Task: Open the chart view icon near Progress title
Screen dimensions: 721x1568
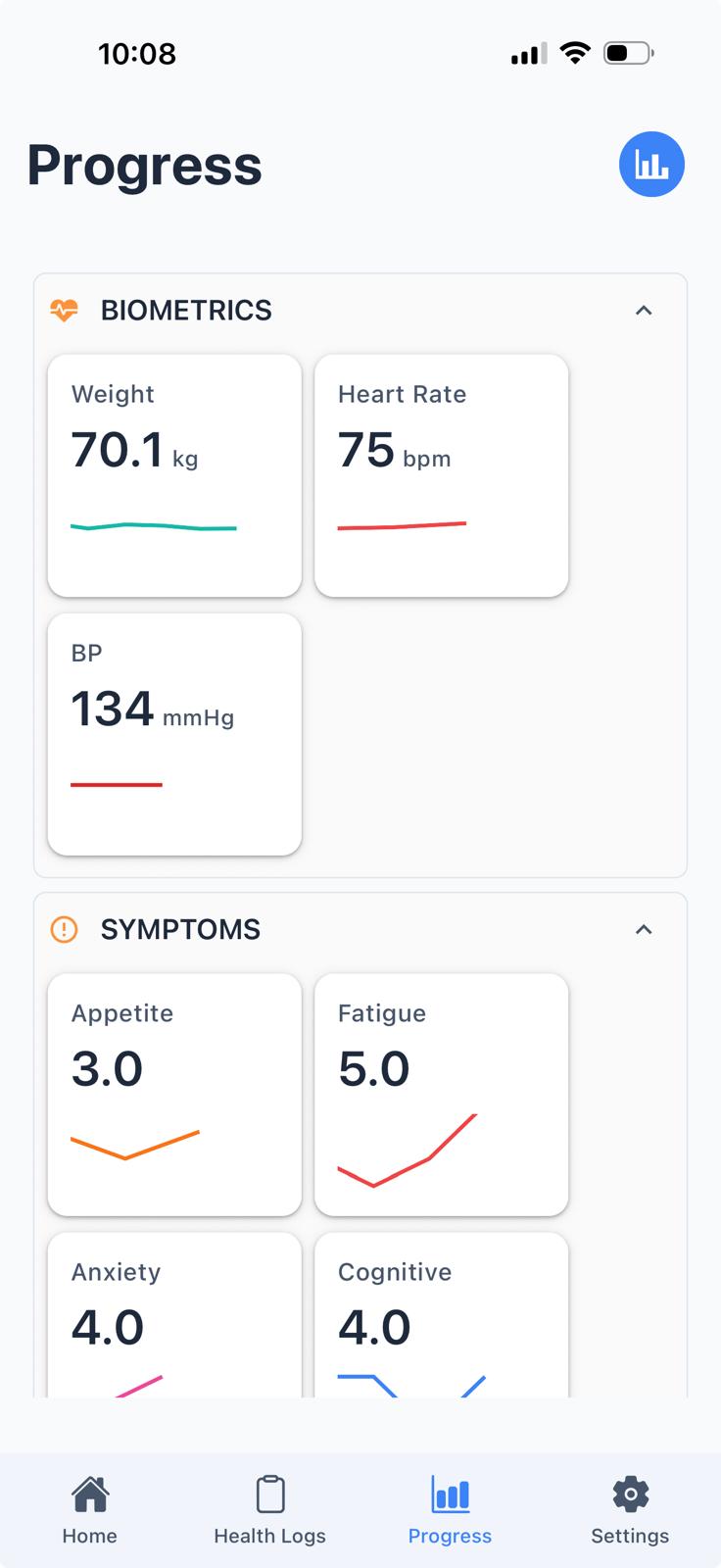Action: click(651, 164)
